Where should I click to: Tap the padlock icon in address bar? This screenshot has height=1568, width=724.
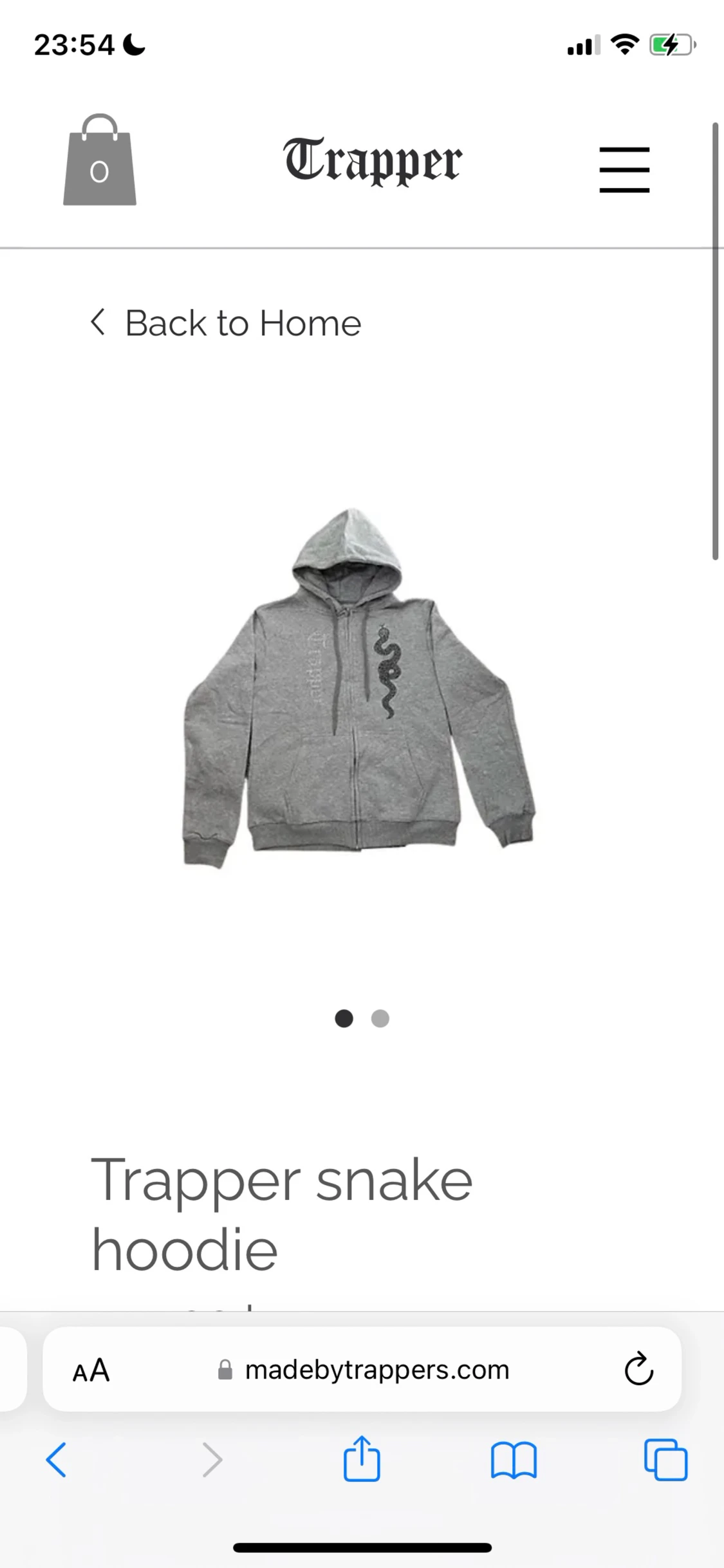coord(225,1370)
